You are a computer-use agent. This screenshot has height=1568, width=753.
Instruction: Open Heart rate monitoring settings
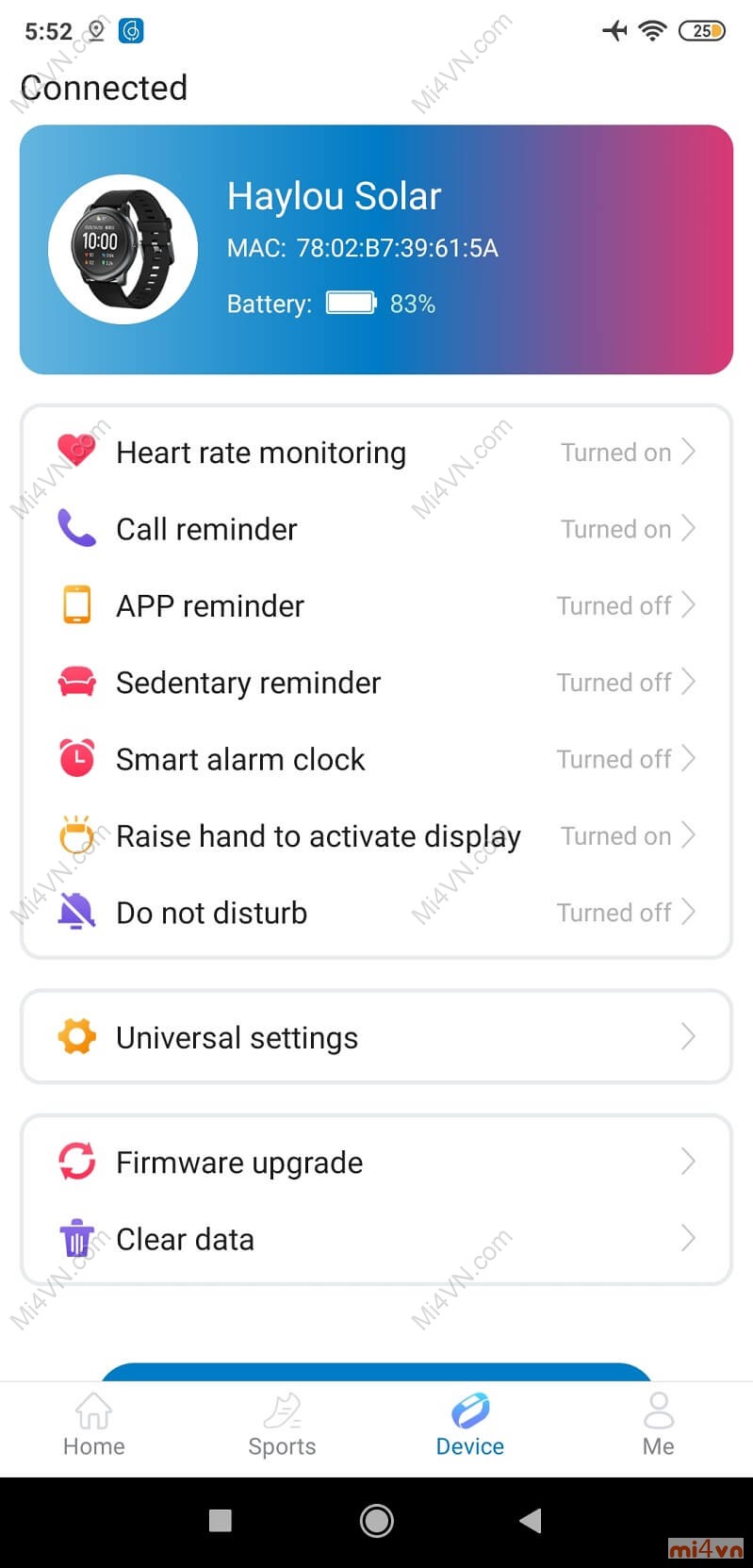pos(375,453)
